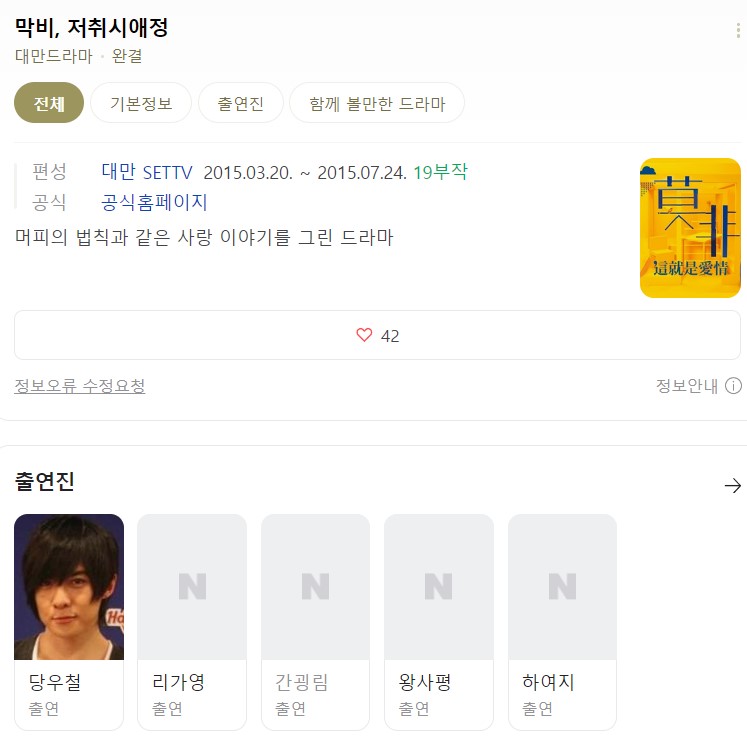The width and height of the screenshot is (747, 741).
Task: Open cast member 당우철's card
Action: 69,620
